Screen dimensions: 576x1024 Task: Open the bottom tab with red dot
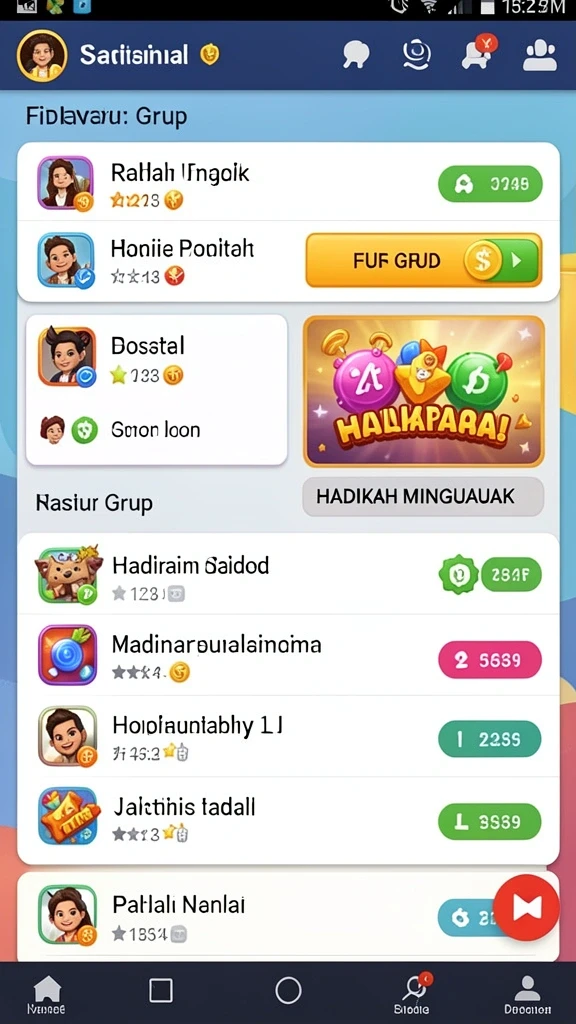click(413, 995)
